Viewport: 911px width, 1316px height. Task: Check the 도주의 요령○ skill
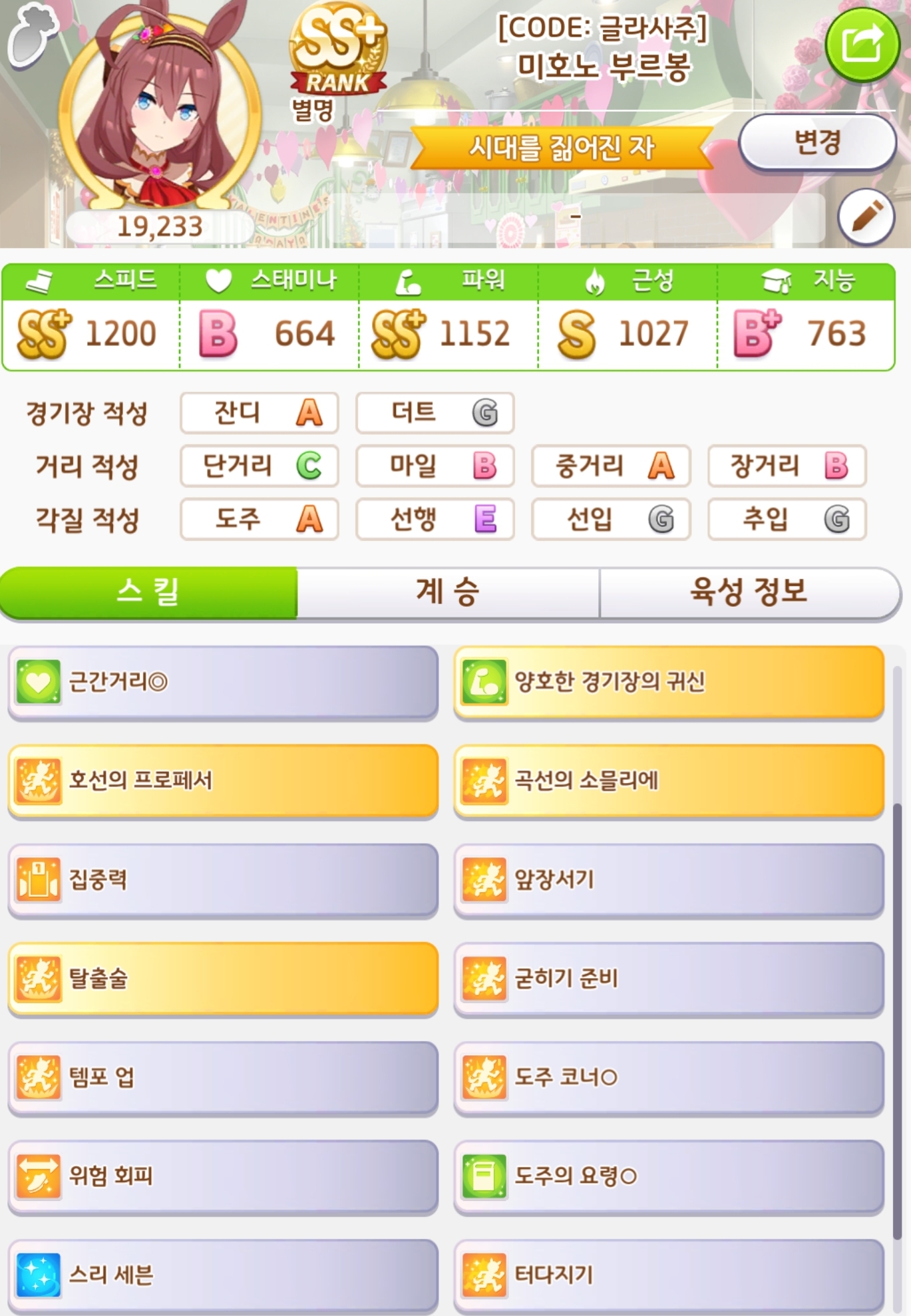(x=669, y=1176)
